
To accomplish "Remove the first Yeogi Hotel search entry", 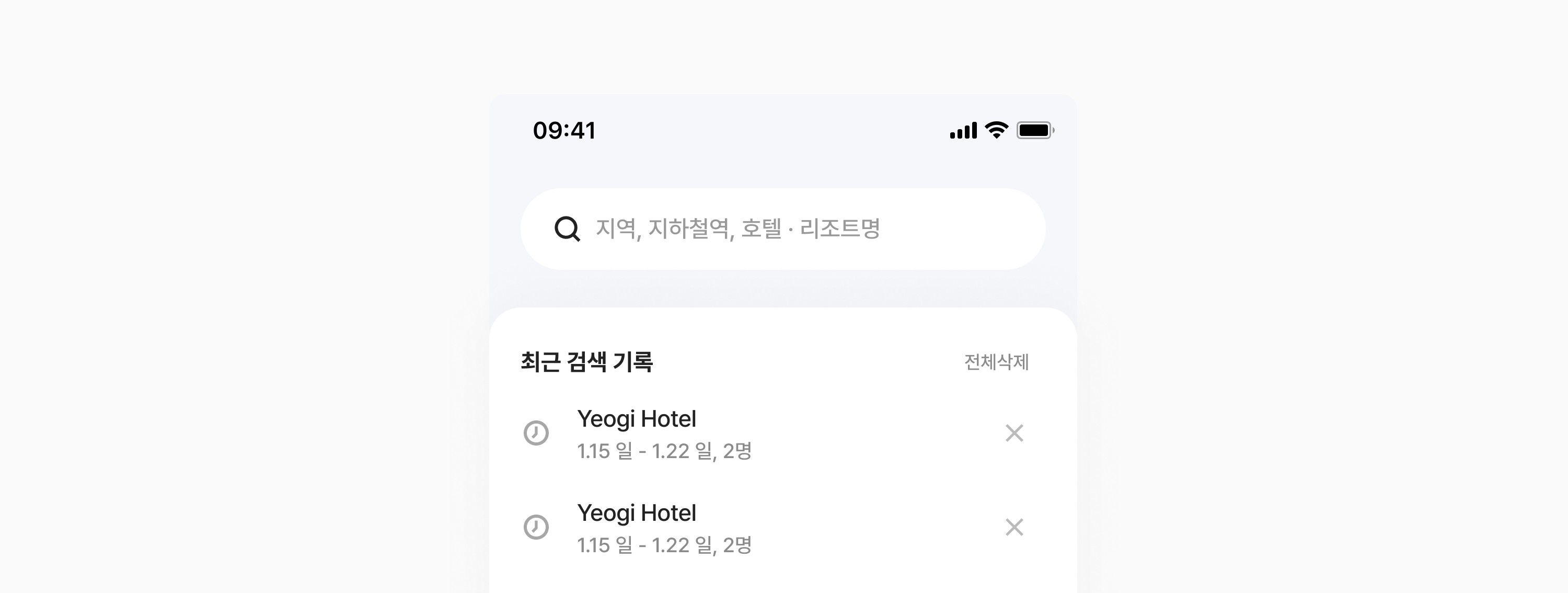I will pos(1013,433).
